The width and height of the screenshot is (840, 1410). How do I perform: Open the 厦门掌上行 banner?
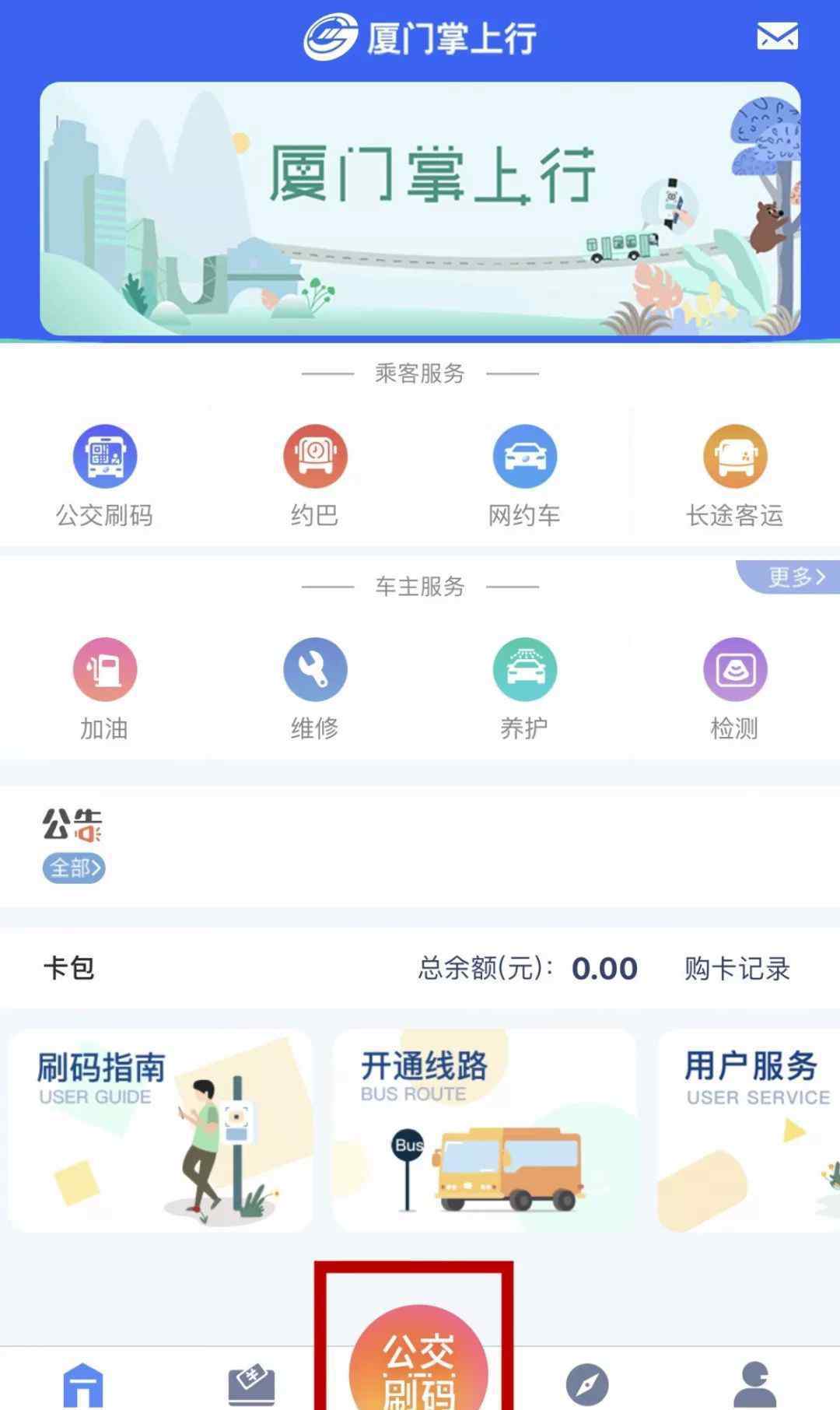click(x=420, y=209)
